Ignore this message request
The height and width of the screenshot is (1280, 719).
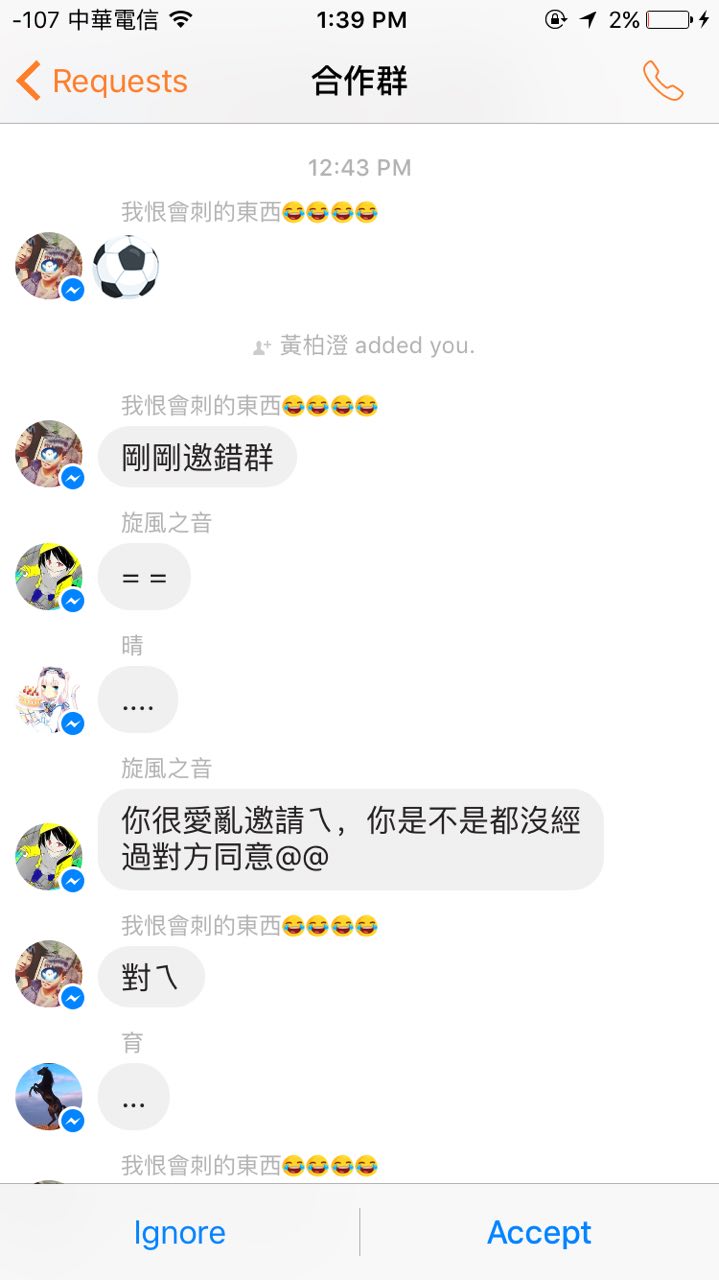[x=180, y=1232]
